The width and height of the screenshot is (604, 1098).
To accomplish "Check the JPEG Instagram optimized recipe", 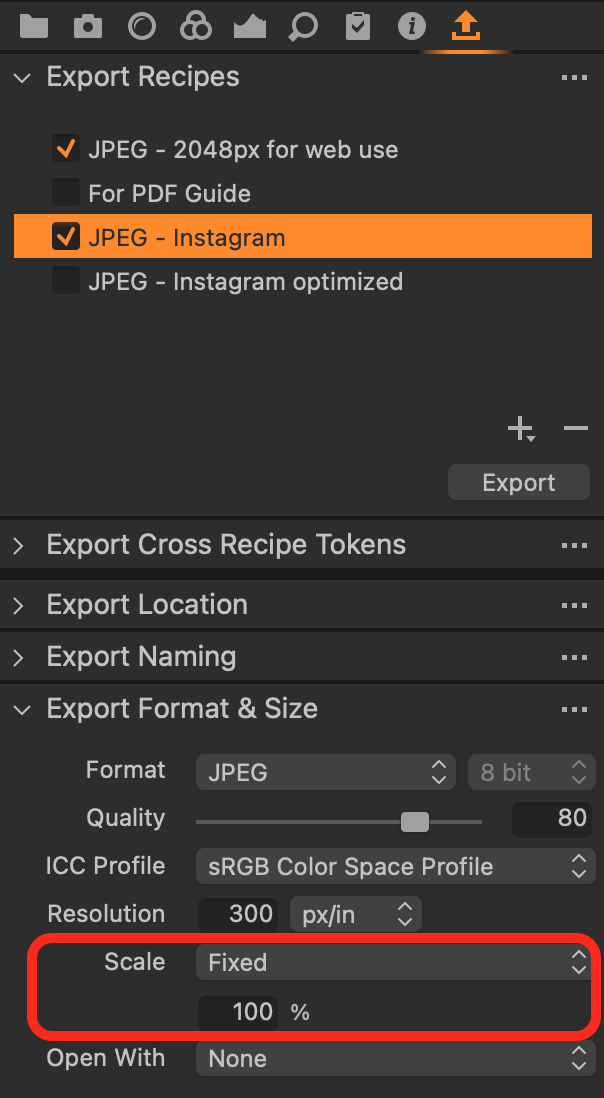I will (66, 281).
